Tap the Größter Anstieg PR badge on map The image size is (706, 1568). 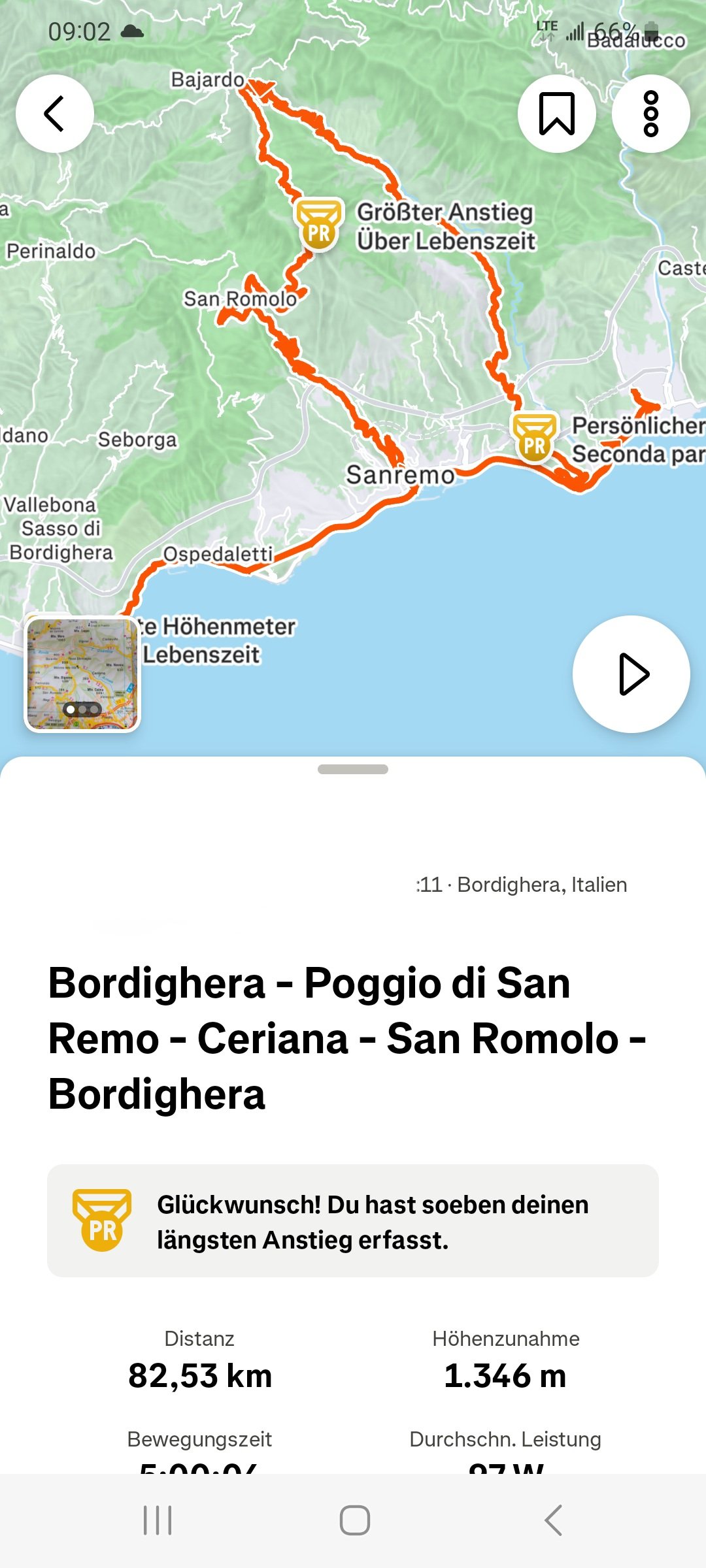click(319, 225)
